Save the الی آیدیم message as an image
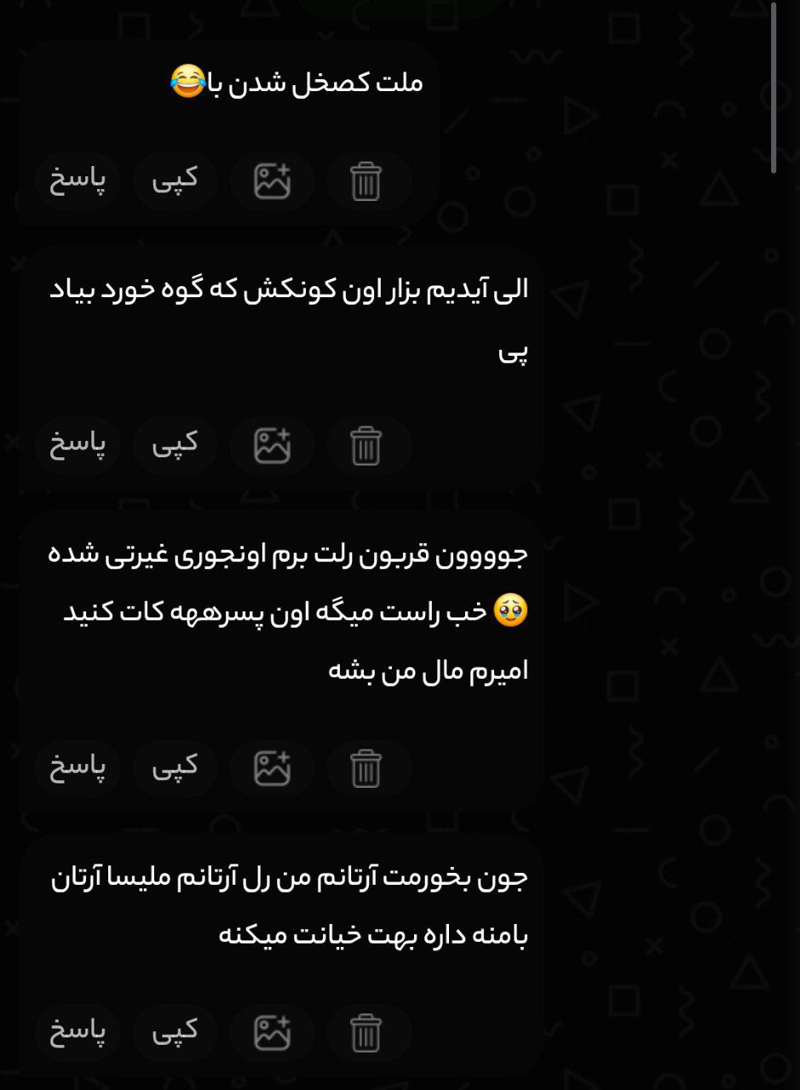The image size is (800, 1090). (x=272, y=445)
